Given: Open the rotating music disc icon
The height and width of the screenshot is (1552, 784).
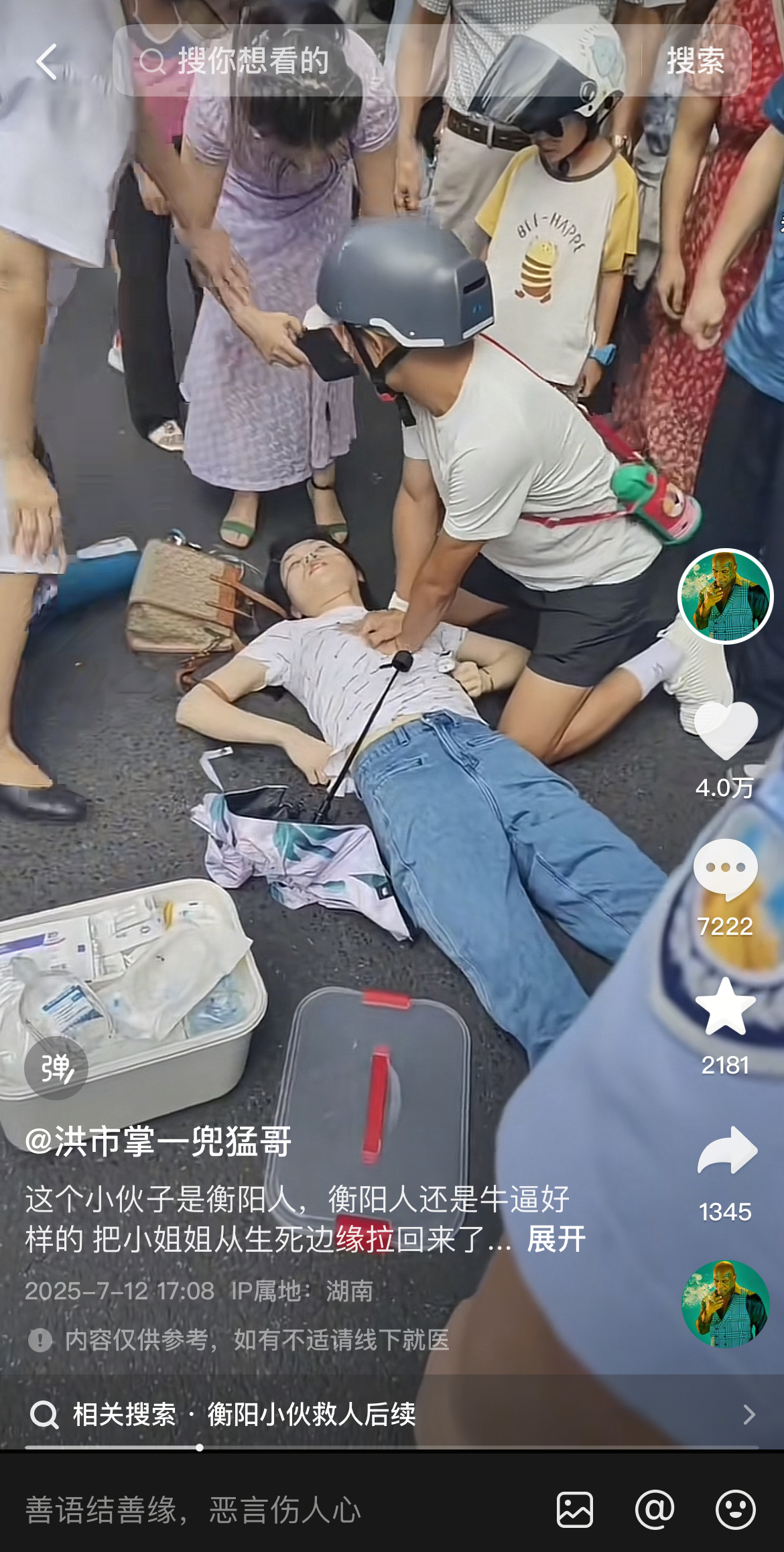Looking at the screenshot, I should click(725, 1304).
